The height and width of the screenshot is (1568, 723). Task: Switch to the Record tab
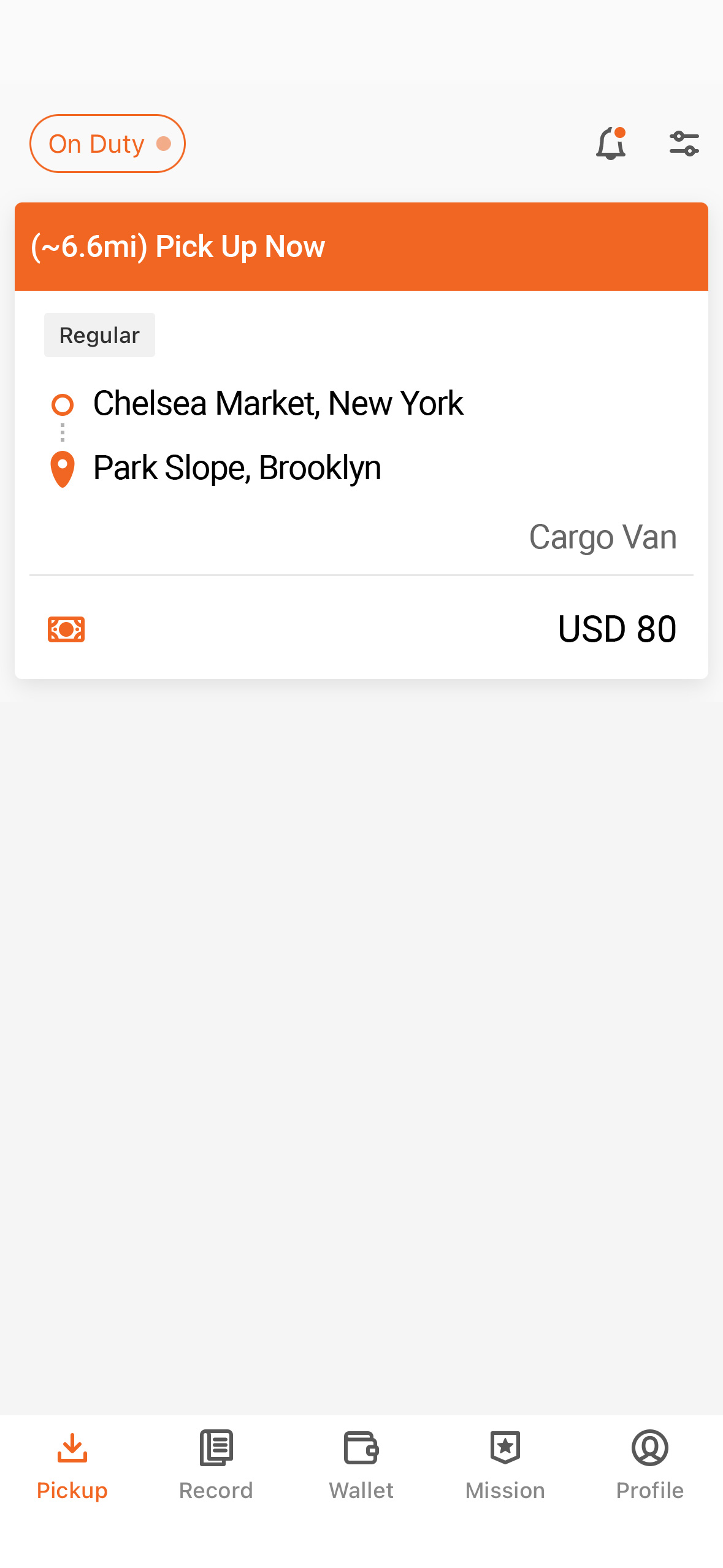(216, 1465)
